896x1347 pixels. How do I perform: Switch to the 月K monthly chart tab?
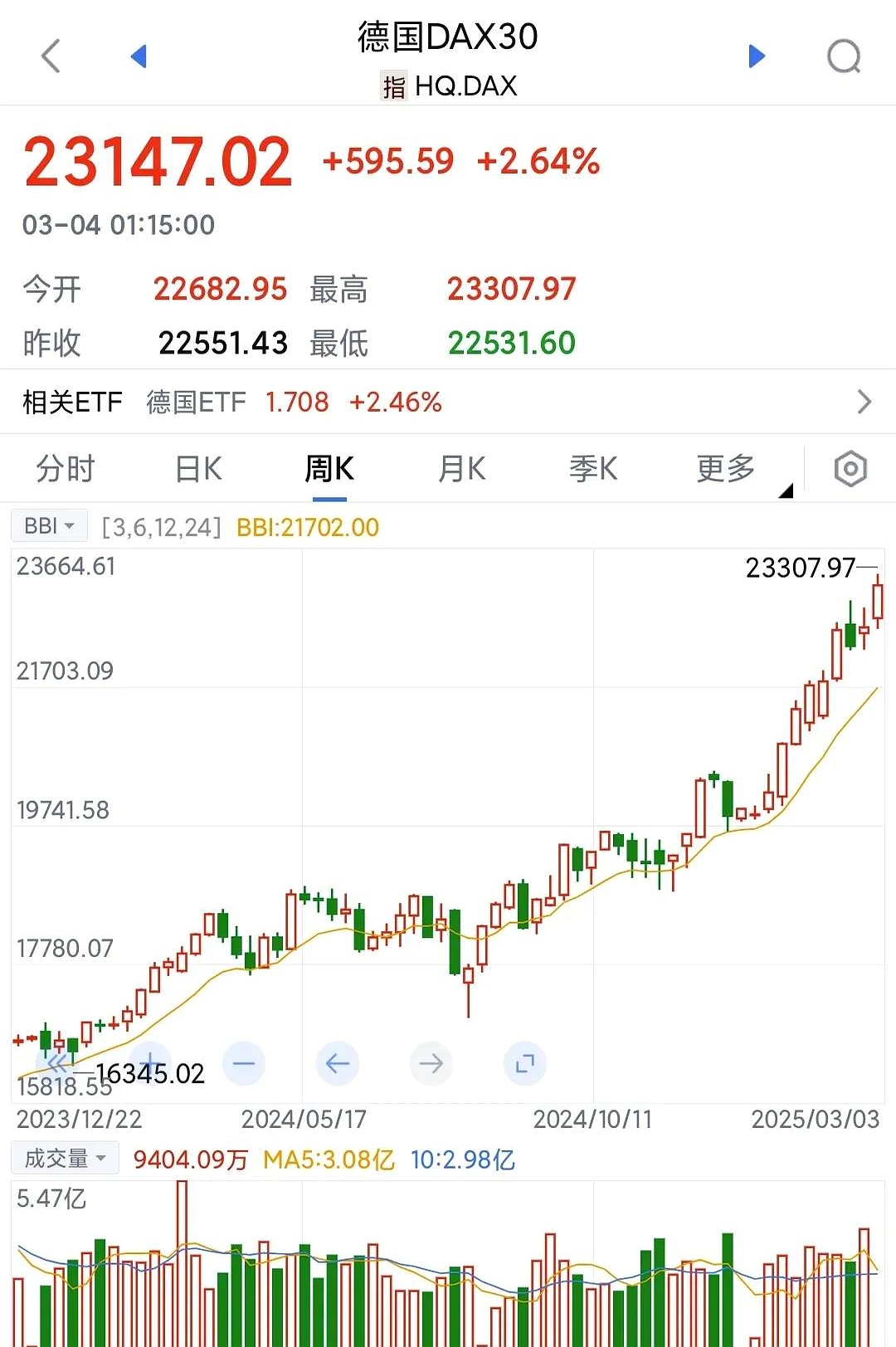(460, 469)
